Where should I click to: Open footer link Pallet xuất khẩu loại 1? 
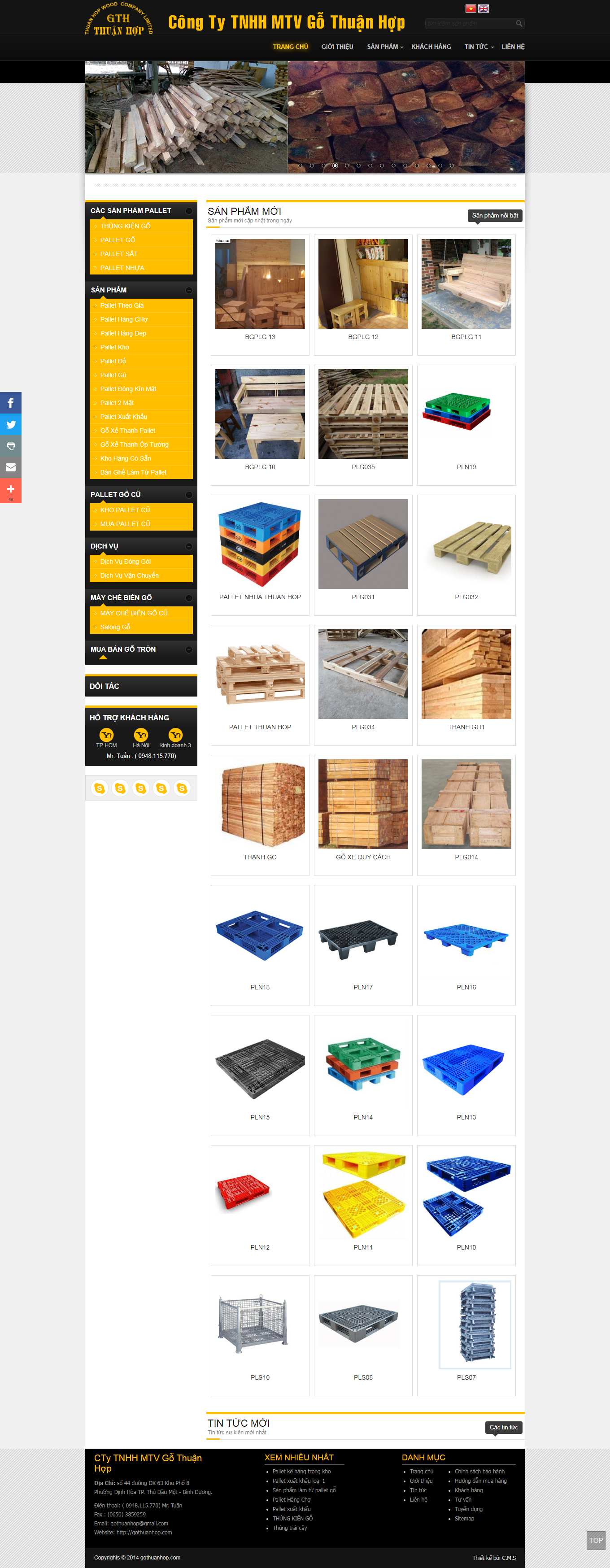(298, 1481)
